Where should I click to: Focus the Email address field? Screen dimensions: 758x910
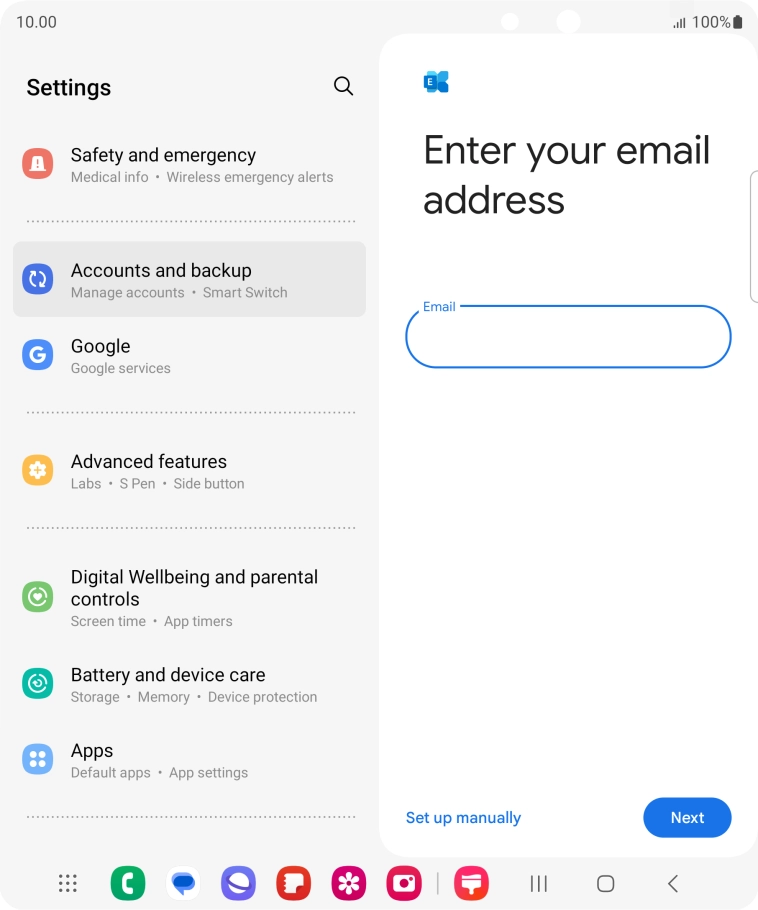[568, 338]
